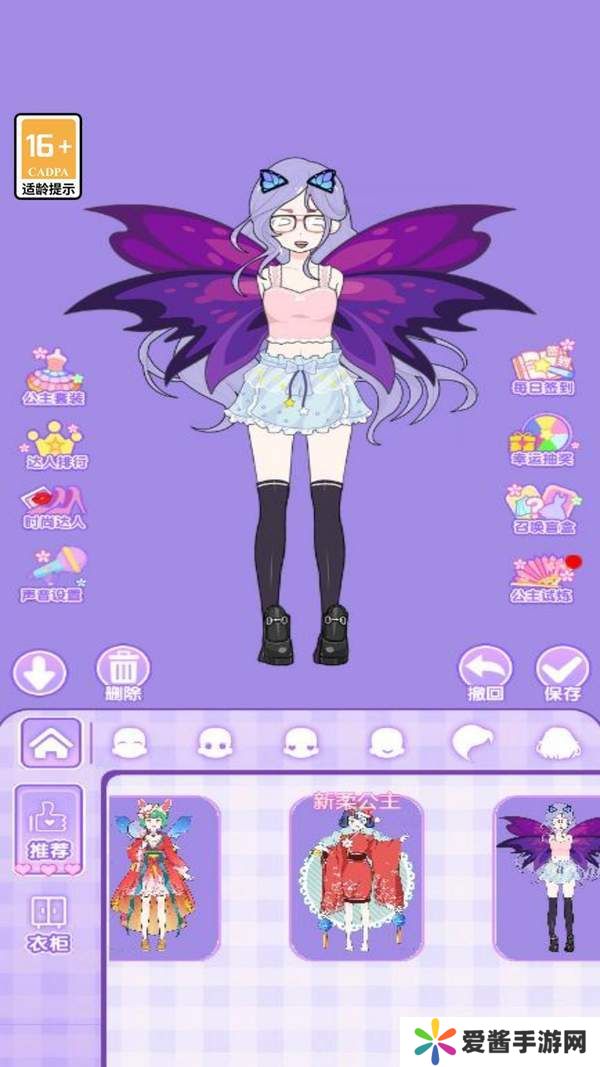Save the outfit with 保存
This screenshot has height=1067, width=600.
(562, 672)
